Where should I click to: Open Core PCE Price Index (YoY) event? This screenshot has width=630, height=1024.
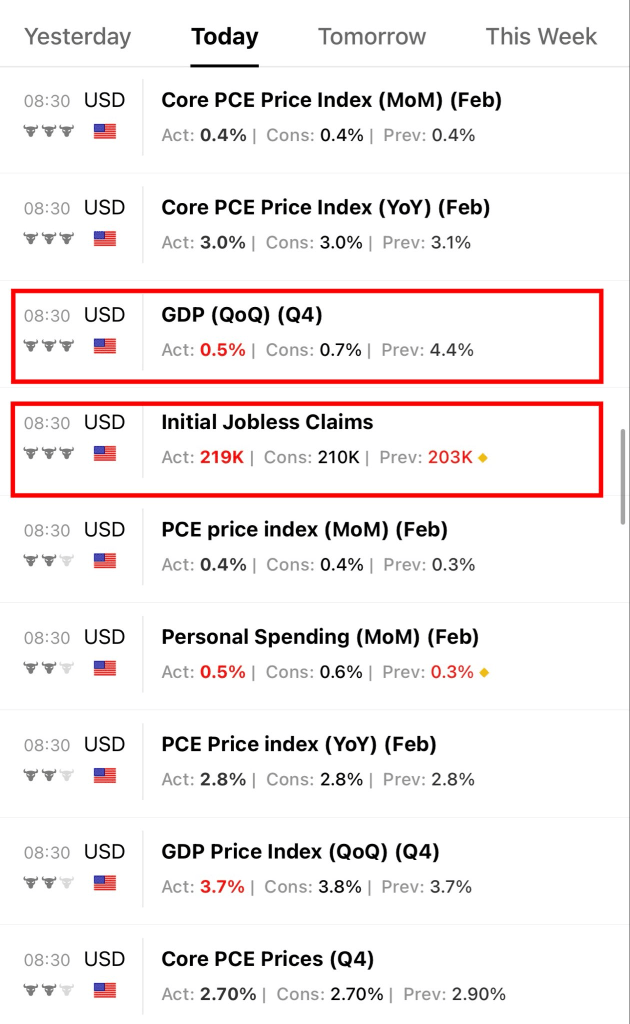point(326,208)
